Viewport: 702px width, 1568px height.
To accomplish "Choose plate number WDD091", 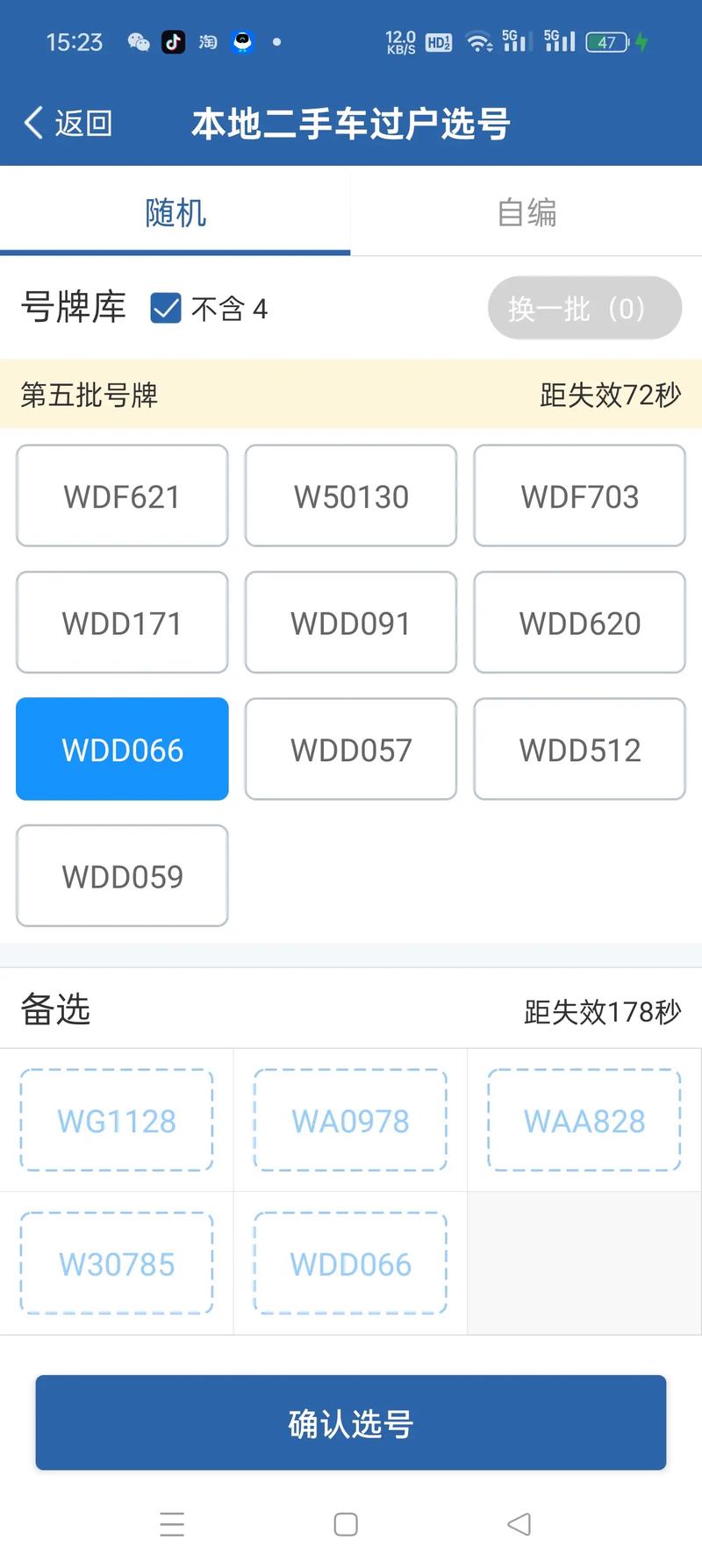I will pos(351,623).
